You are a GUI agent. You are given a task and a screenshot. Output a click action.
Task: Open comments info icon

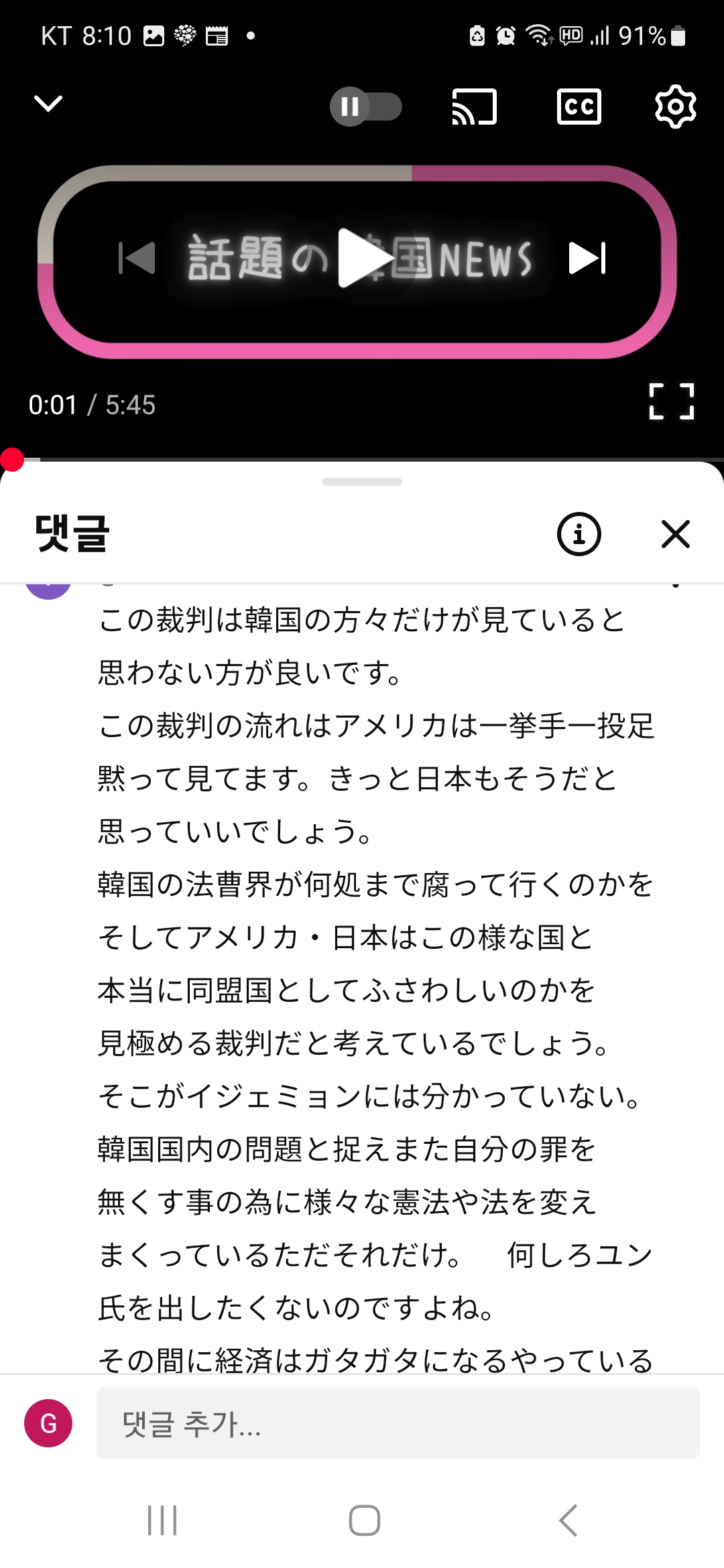click(579, 534)
